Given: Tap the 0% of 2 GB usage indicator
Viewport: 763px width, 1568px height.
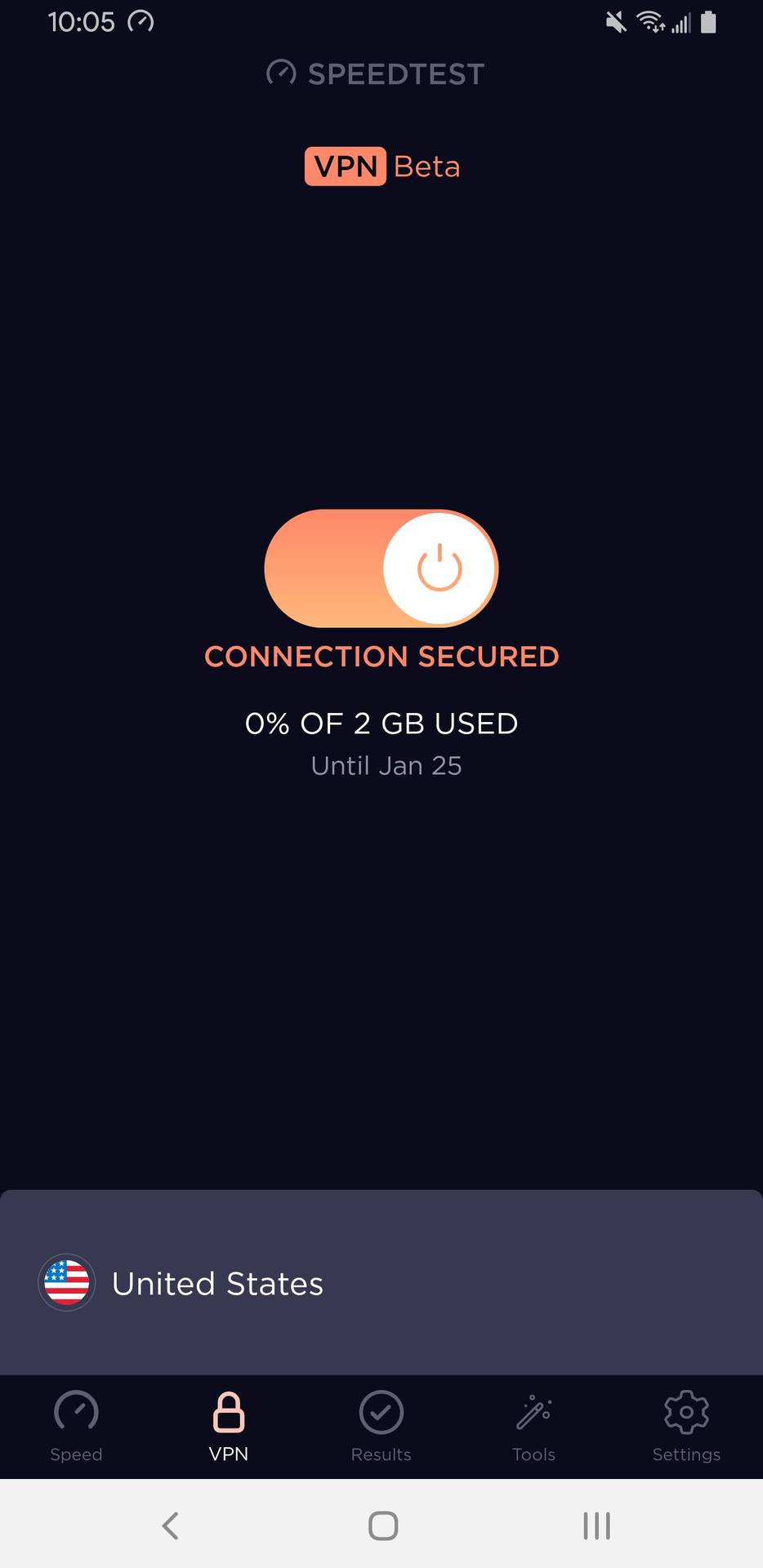Looking at the screenshot, I should tap(381, 723).
